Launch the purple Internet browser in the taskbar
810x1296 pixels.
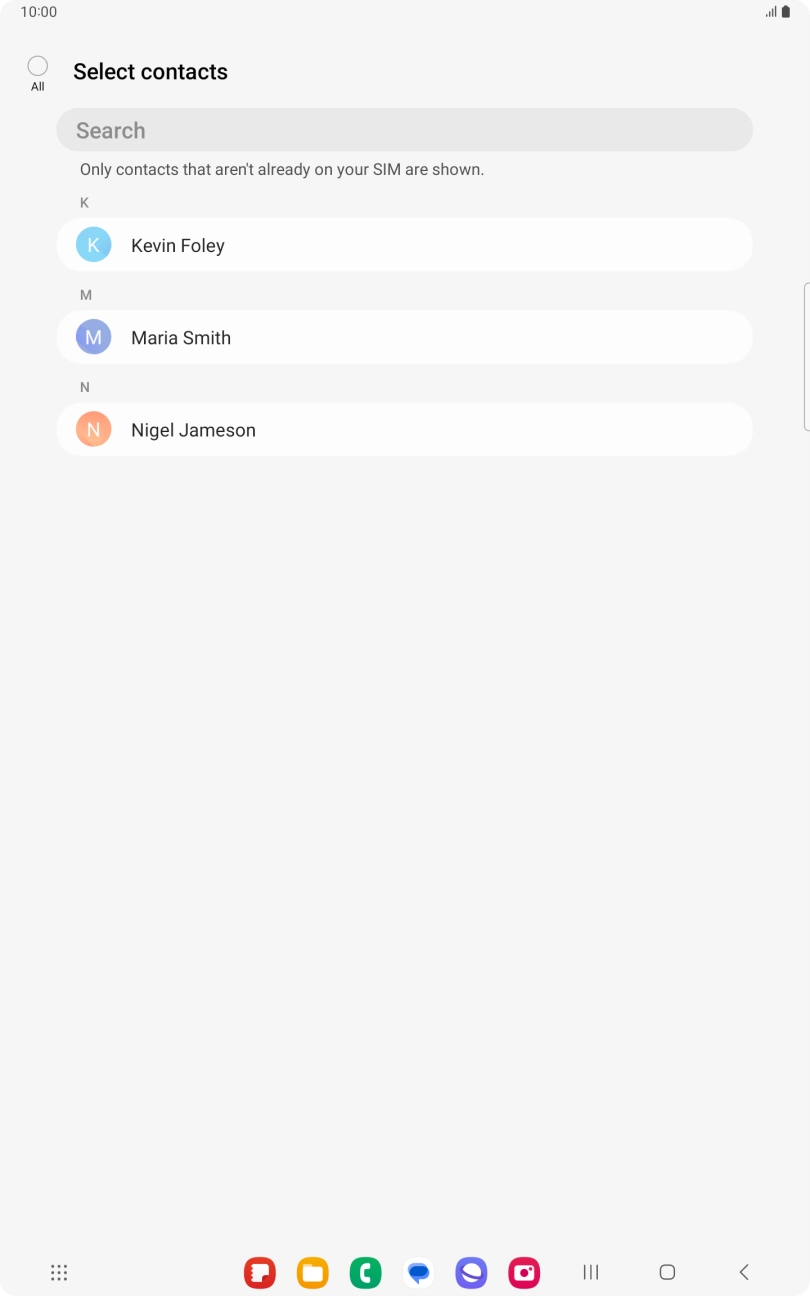(x=471, y=1272)
